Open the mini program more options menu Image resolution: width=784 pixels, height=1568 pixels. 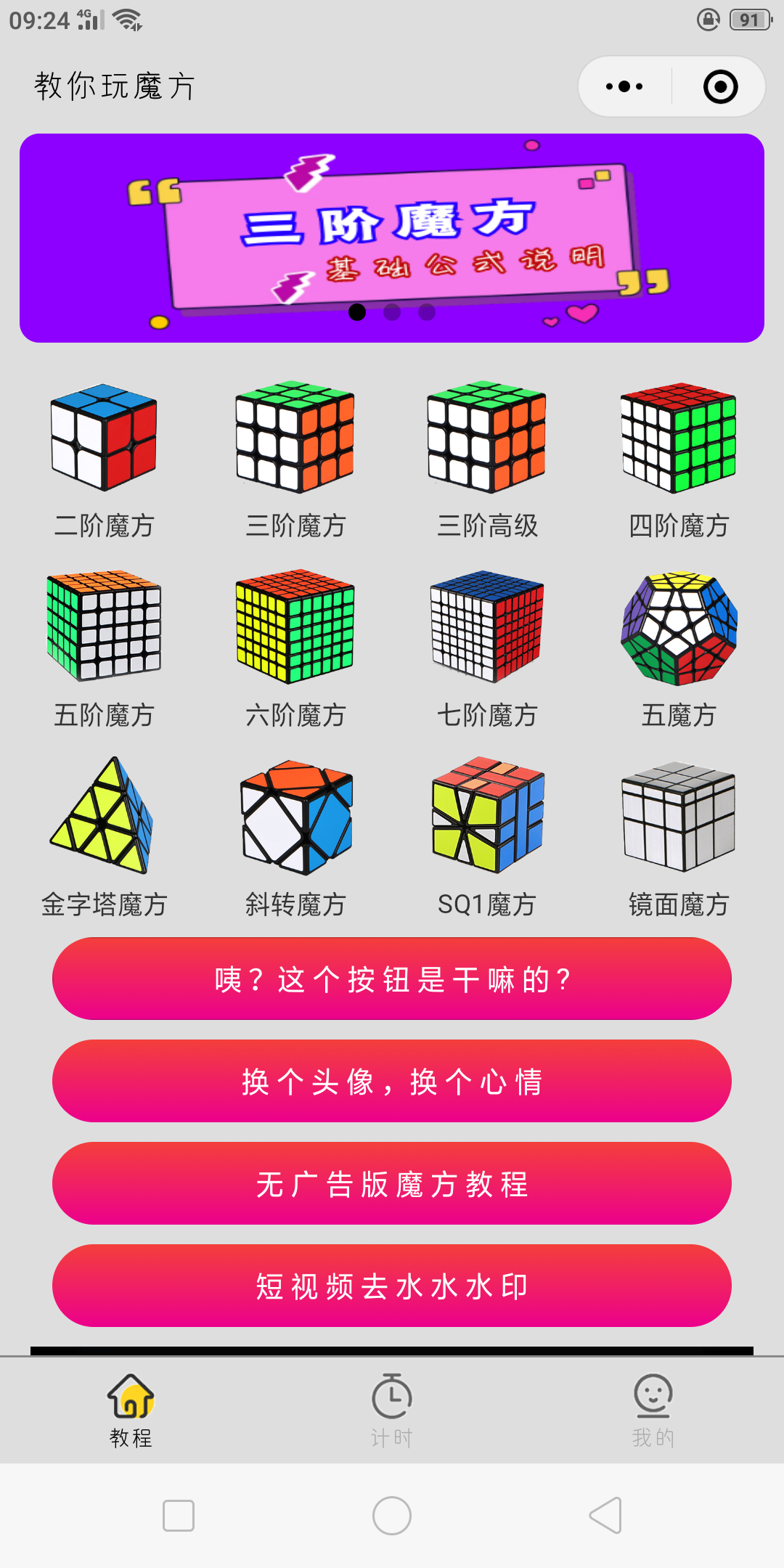(x=624, y=86)
